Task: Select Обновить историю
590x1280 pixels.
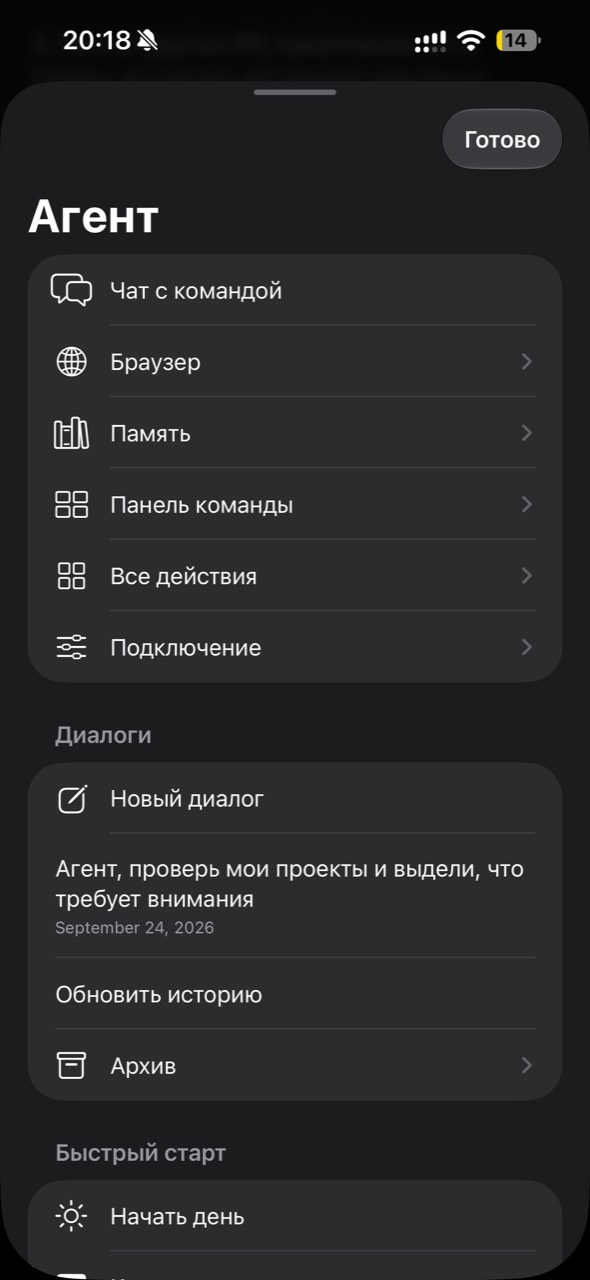Action: click(x=295, y=994)
